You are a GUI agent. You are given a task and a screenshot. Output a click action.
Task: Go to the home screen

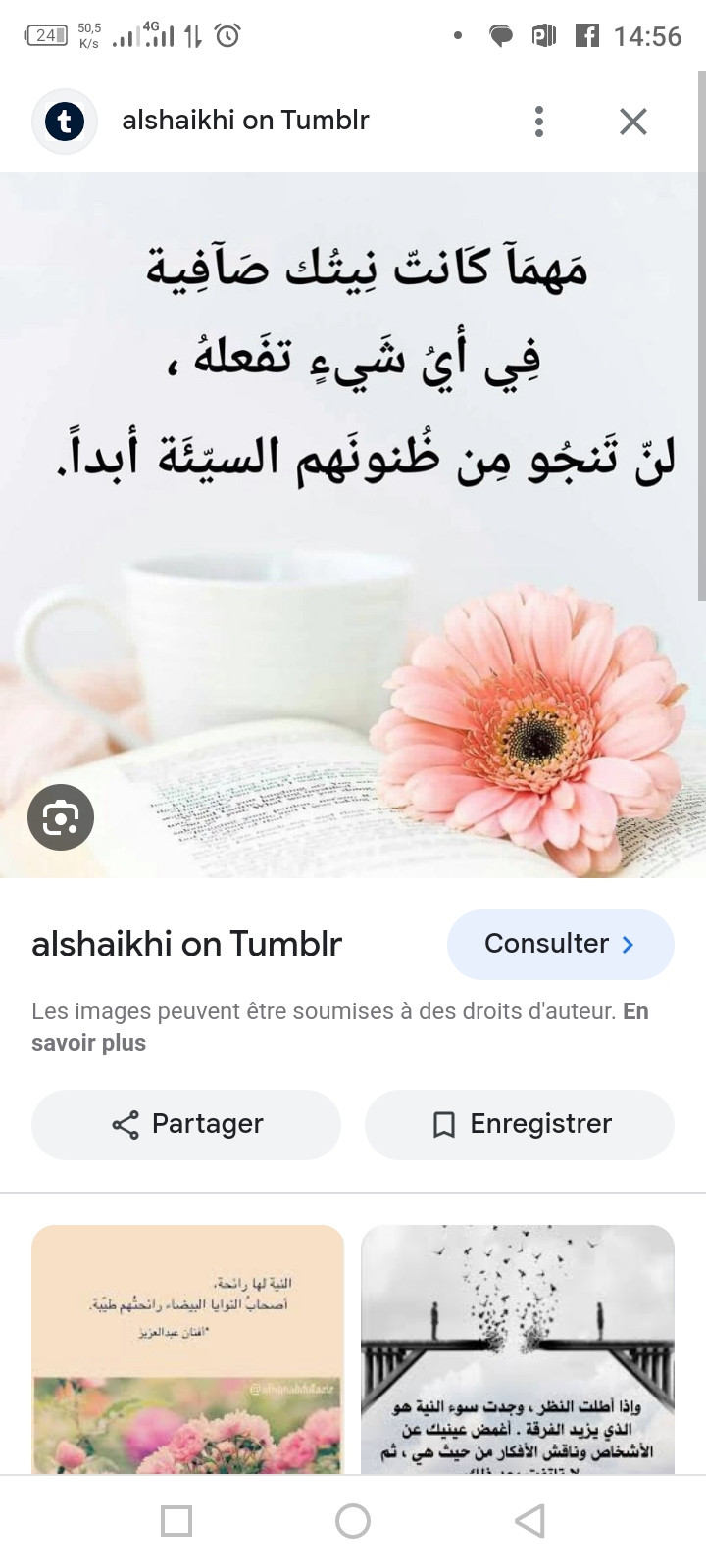(353, 1521)
